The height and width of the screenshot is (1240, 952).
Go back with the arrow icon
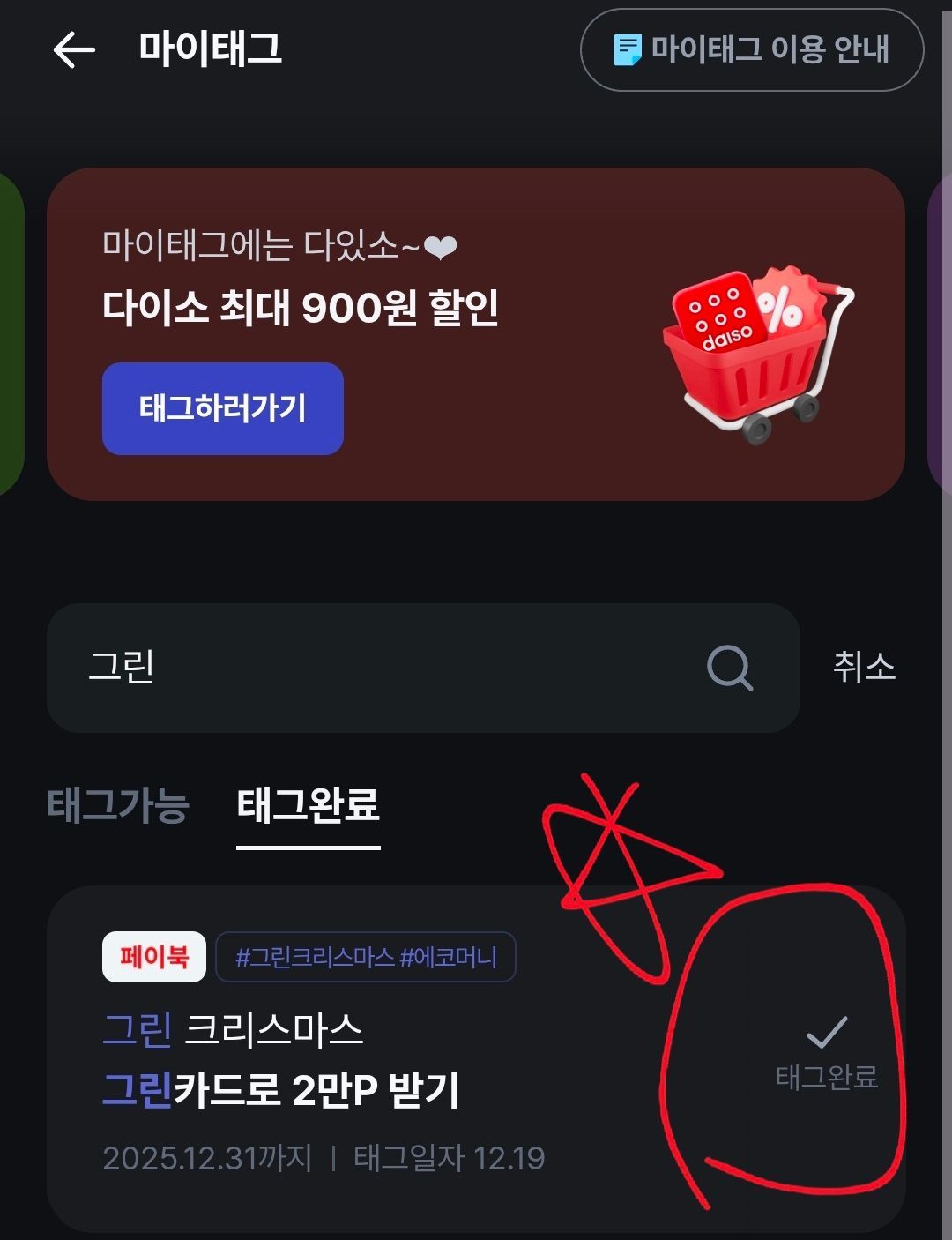coord(74,50)
